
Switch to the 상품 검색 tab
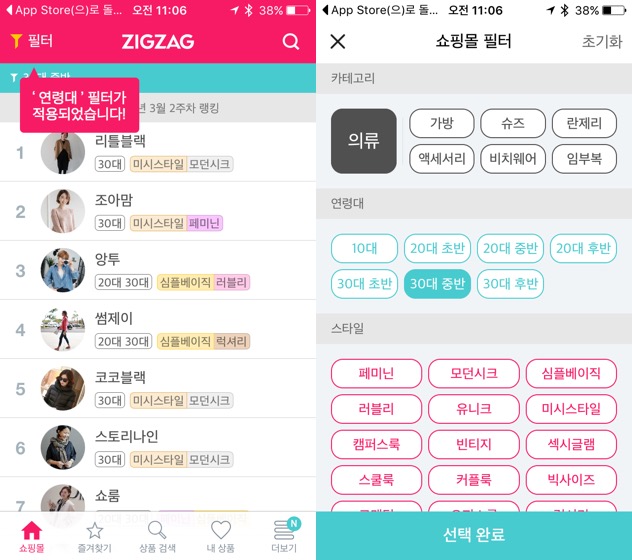pyautogui.click(x=158, y=536)
